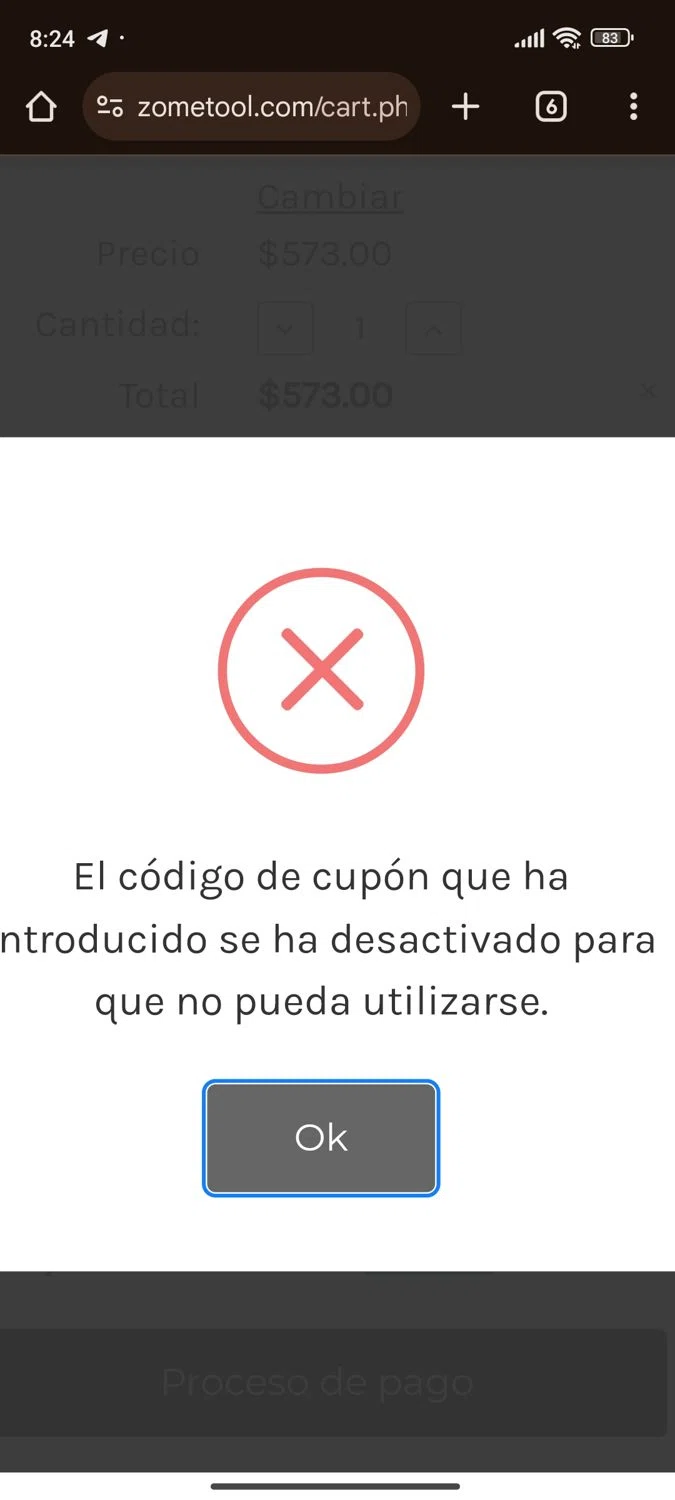675x1500 pixels.
Task: Tap the zometool.com address bar
Action: [x=270, y=107]
